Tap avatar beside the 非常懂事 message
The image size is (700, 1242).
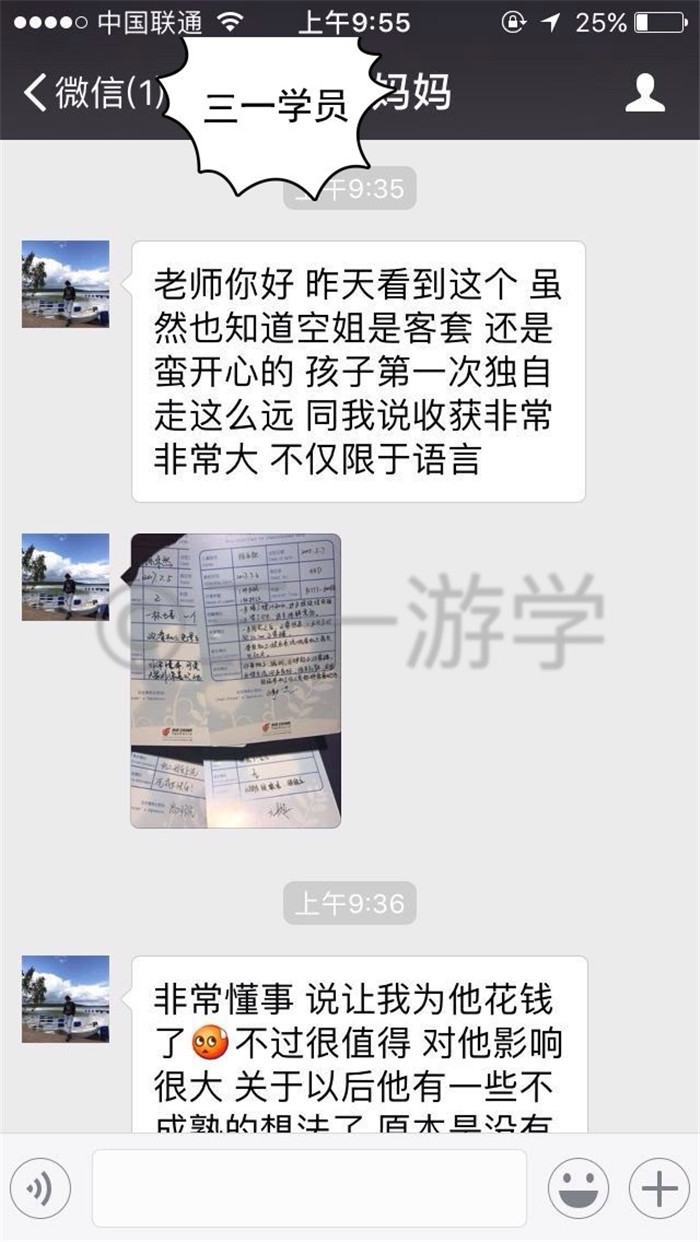point(66,999)
